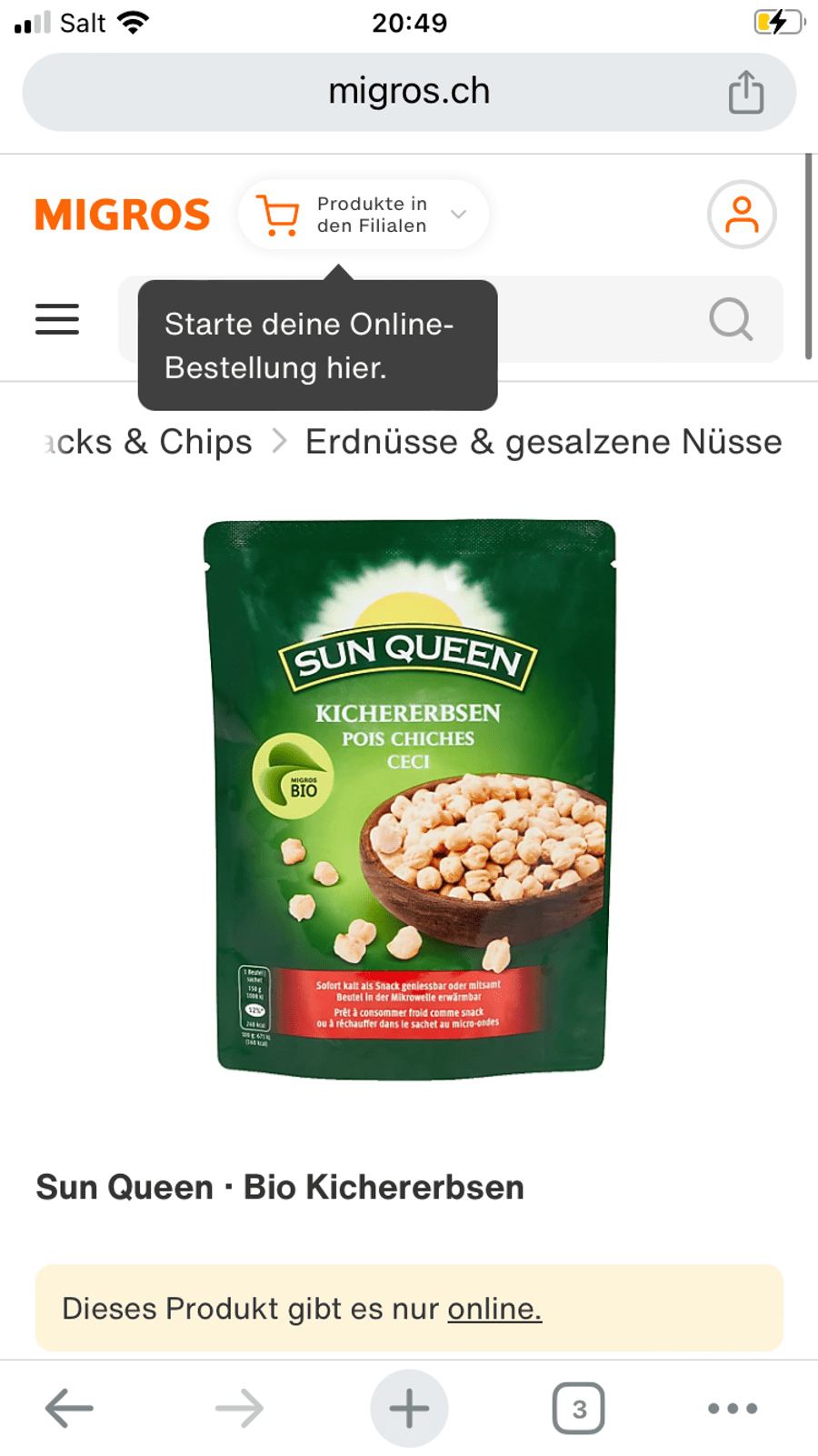
Task: Follow the underlined online link
Action: [494, 1309]
